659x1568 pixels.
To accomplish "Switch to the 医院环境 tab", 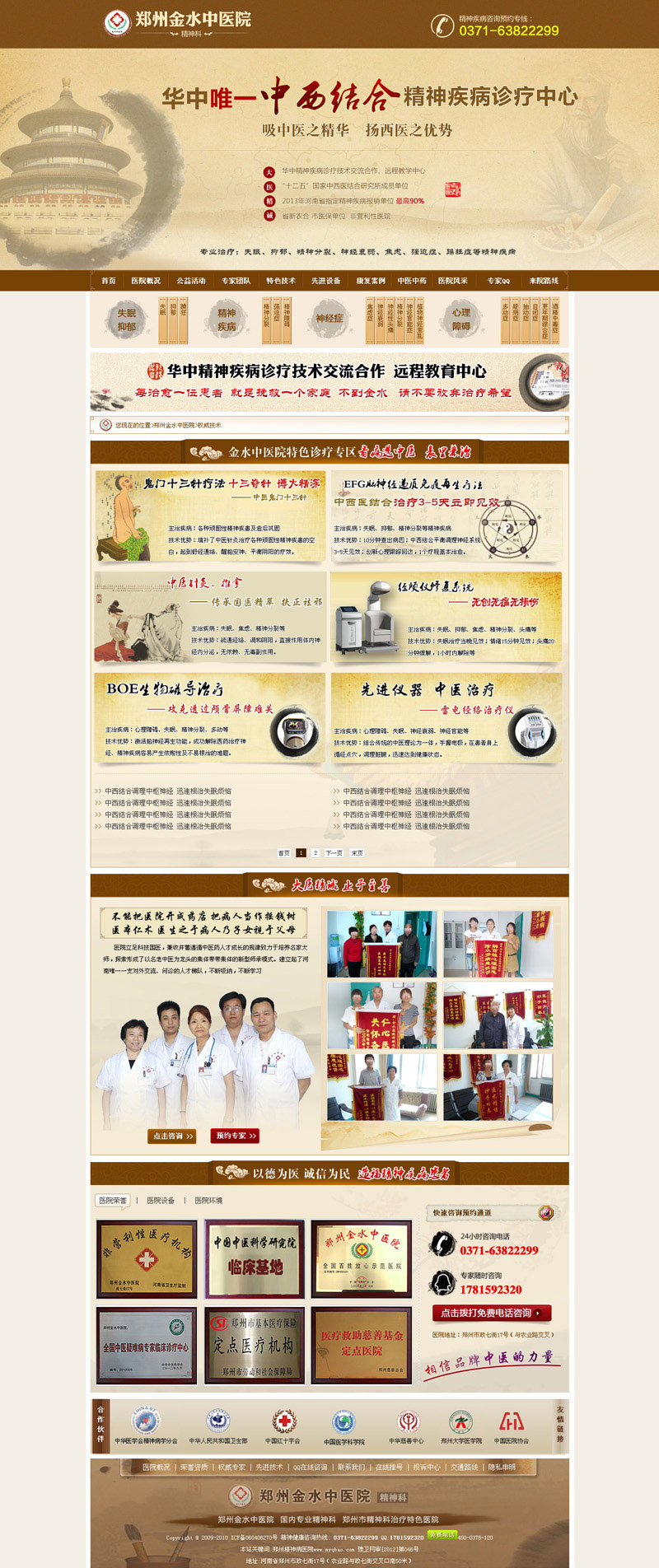I will (x=208, y=1201).
